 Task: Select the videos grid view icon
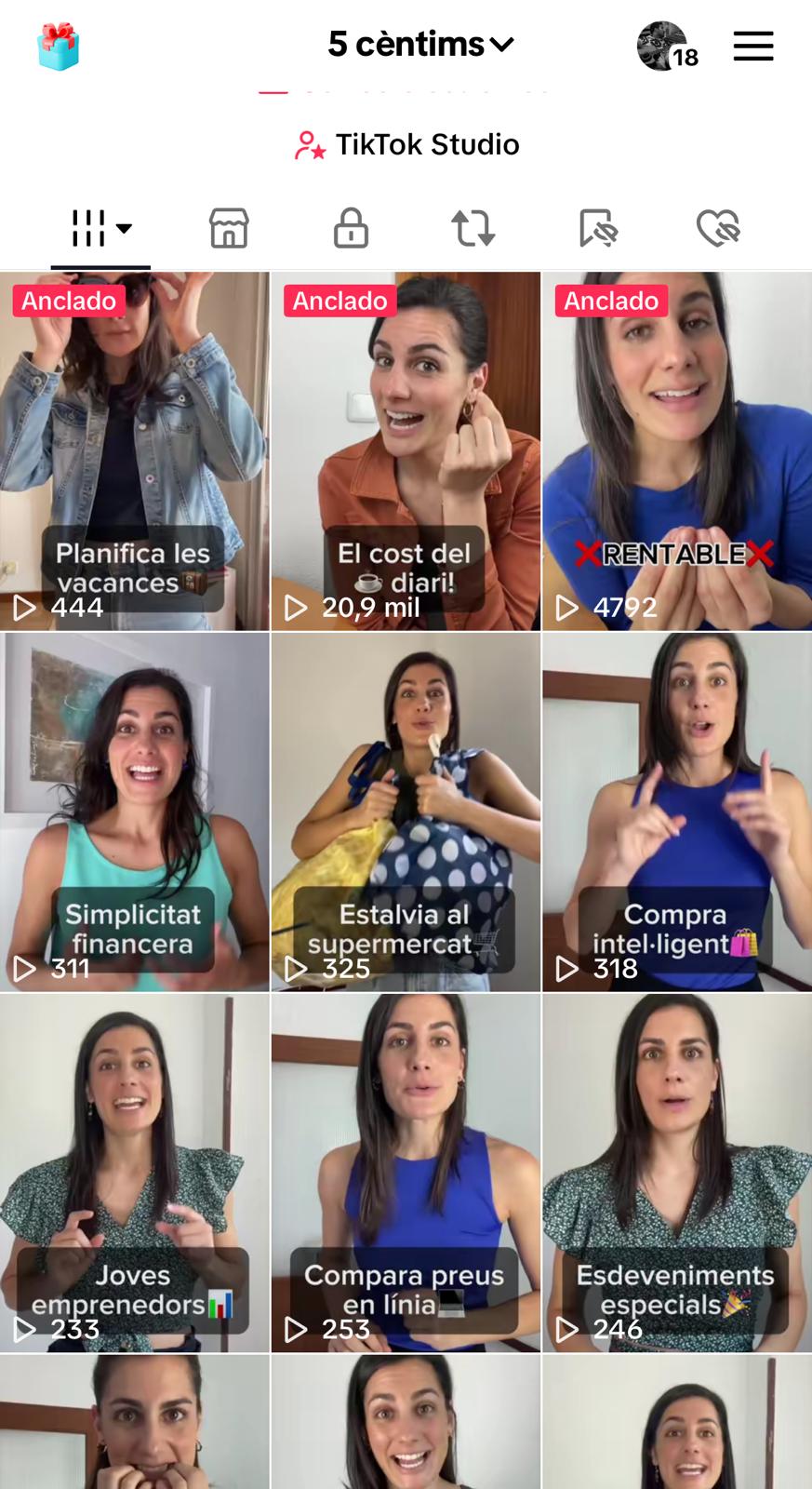[88, 226]
